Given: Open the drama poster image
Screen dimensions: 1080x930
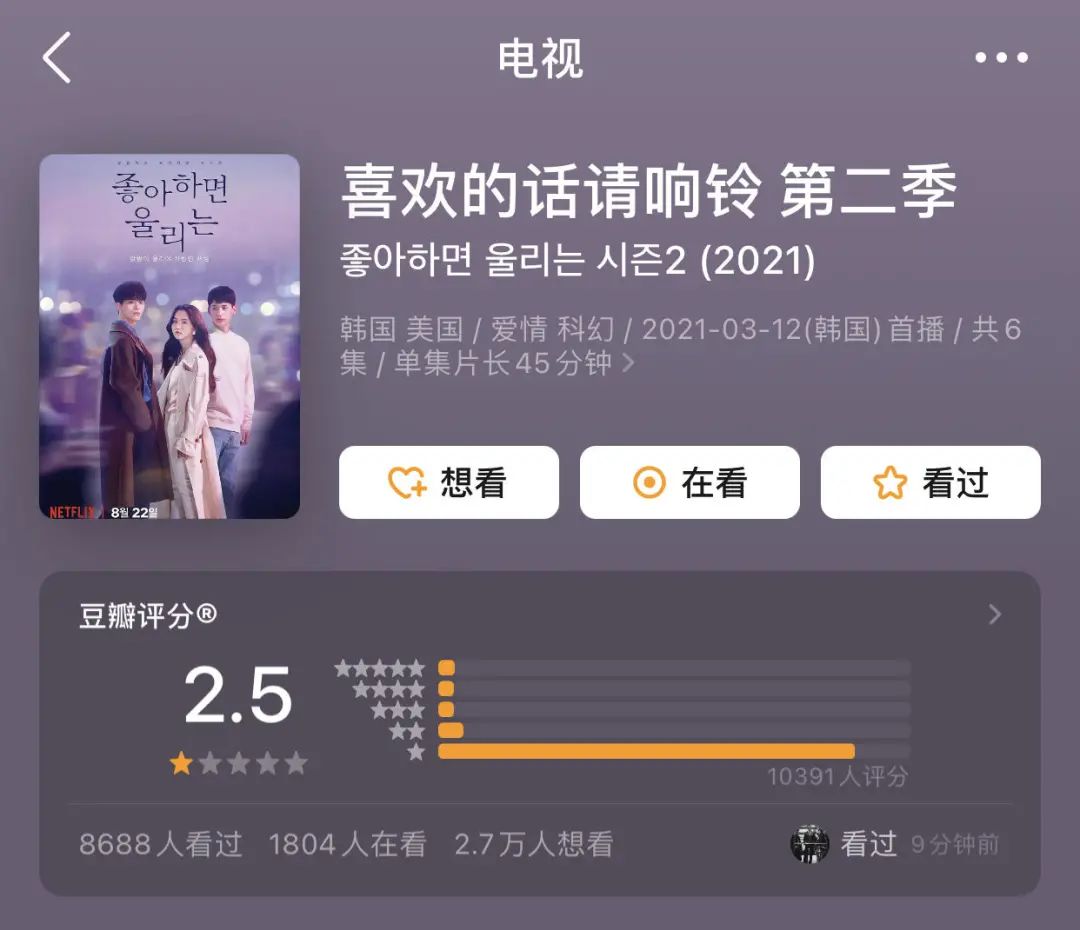Looking at the screenshot, I should point(169,336).
